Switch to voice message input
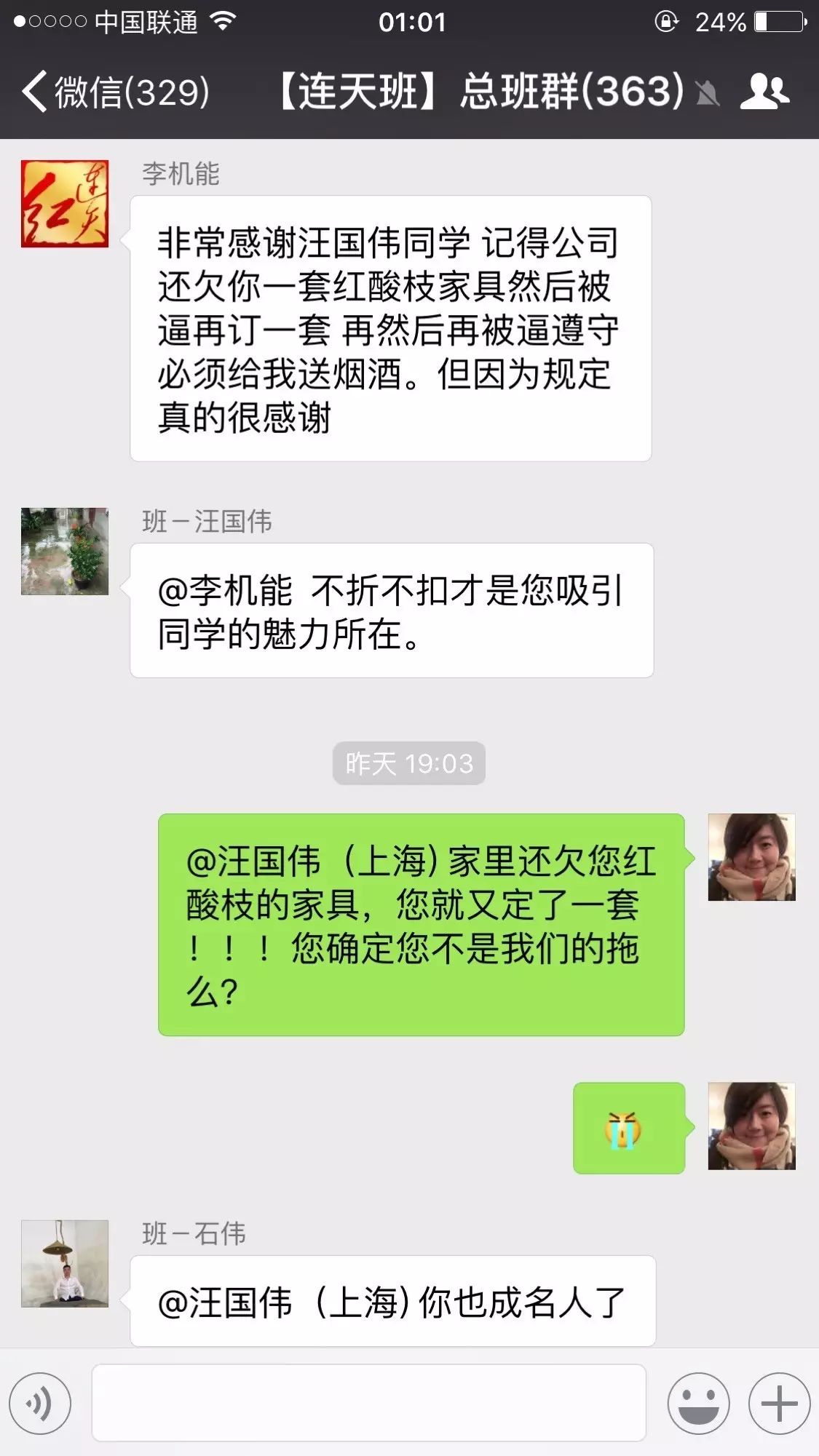Viewport: 819px width, 1456px height. 40,1404
